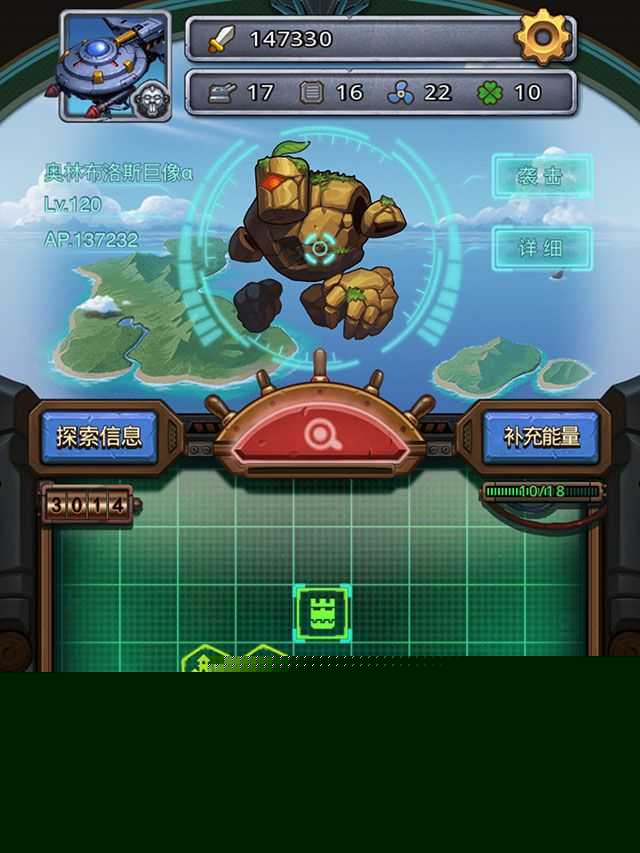Tap 补充能量 to refill energy
This screenshot has width=640, height=853.
click(541, 437)
